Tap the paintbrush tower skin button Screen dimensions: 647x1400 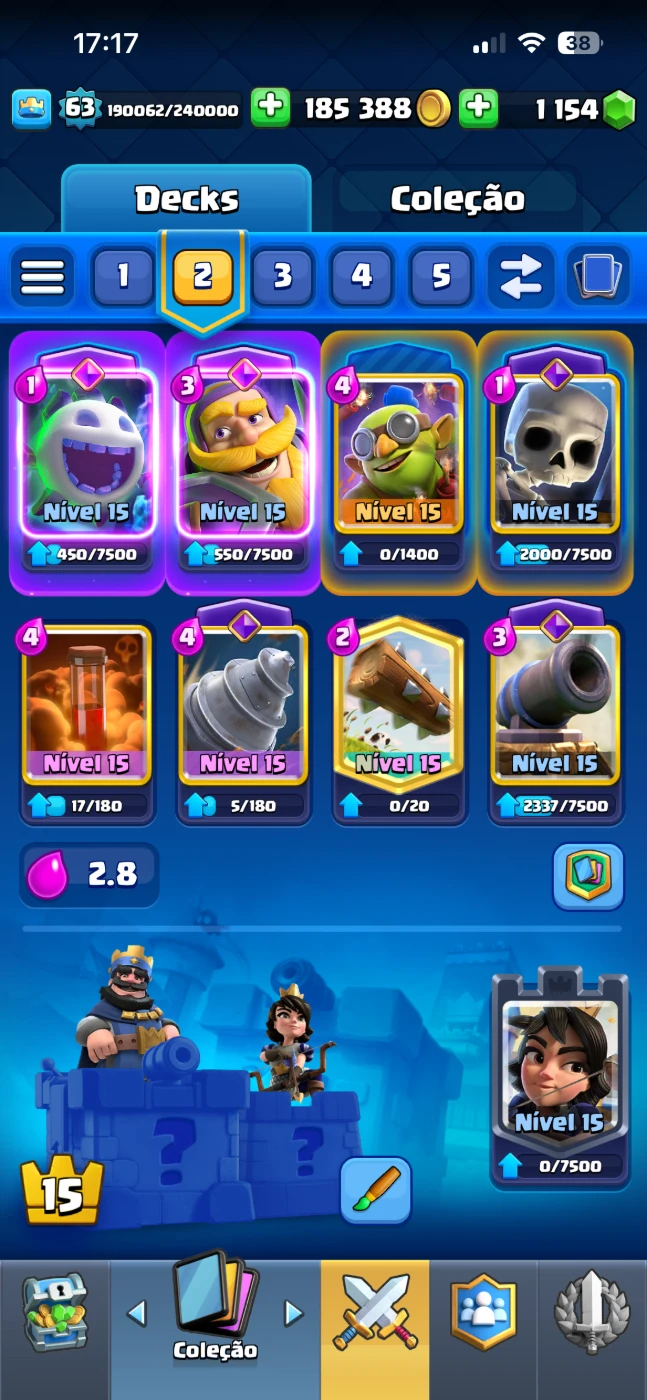[x=376, y=1190]
